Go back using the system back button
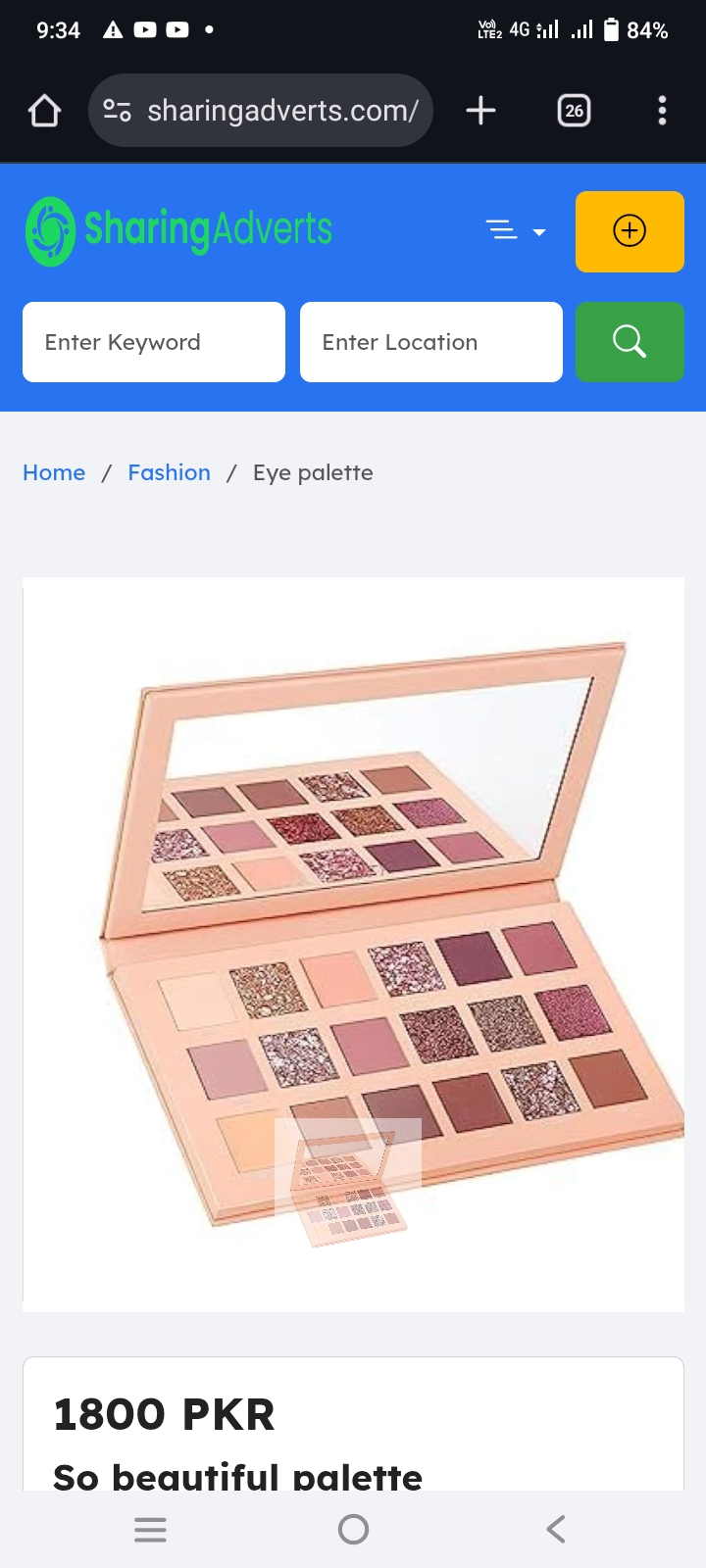 click(556, 1529)
